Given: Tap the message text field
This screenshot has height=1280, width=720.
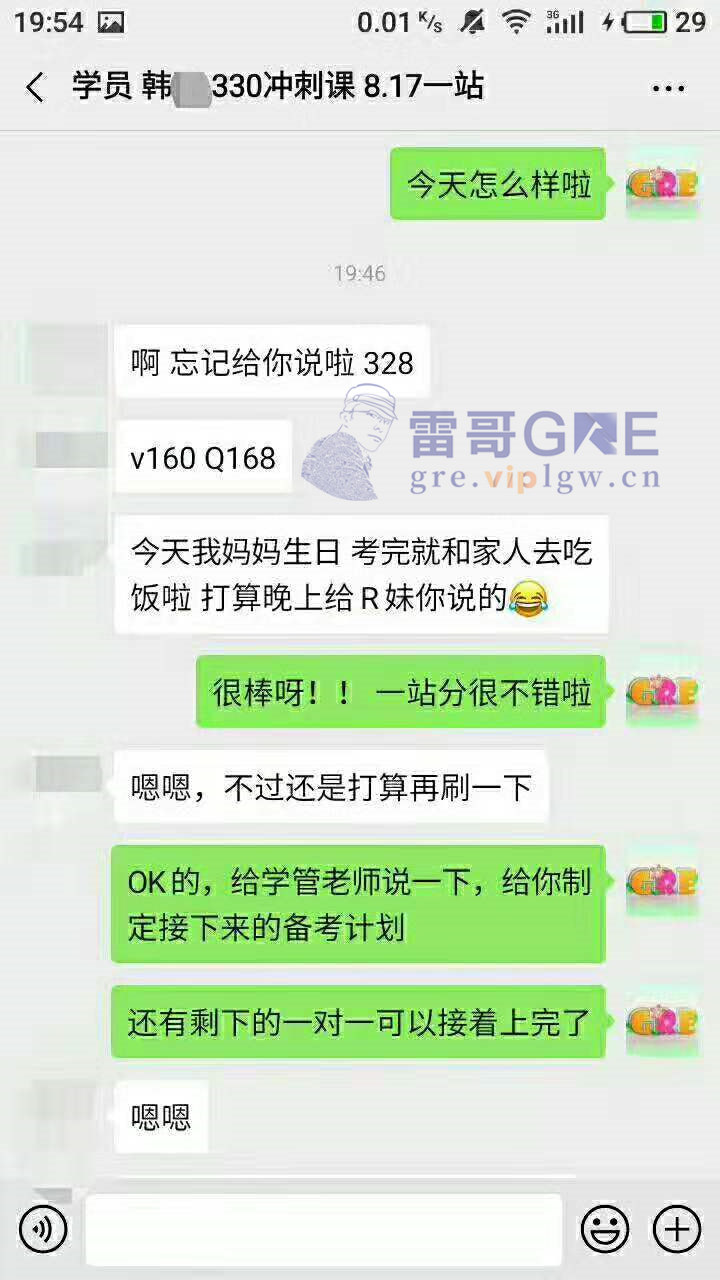Looking at the screenshot, I should click(x=323, y=1229).
